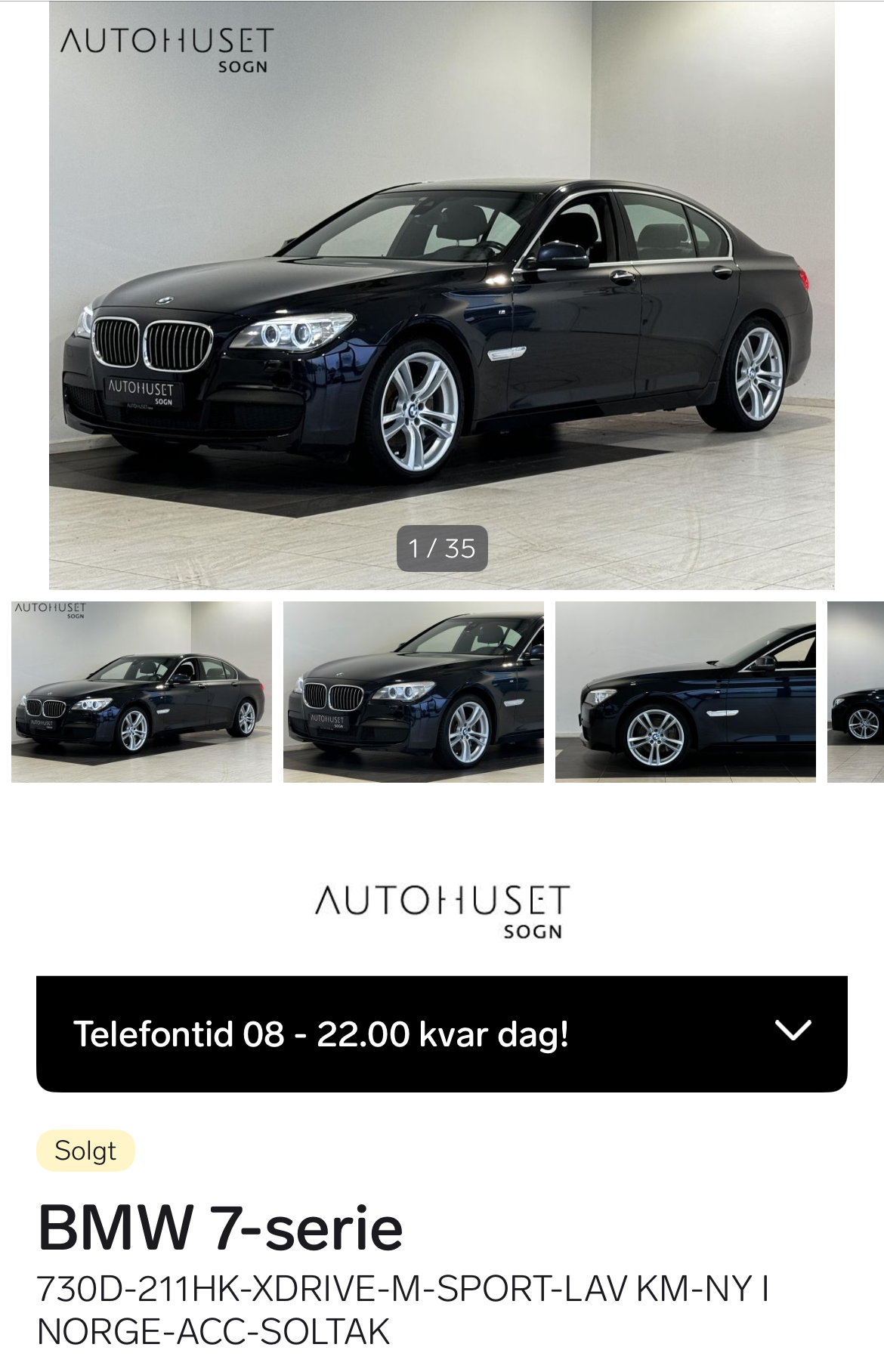Select the second thumbnail with the front close-up
884x1372 pixels.
pos(413,691)
